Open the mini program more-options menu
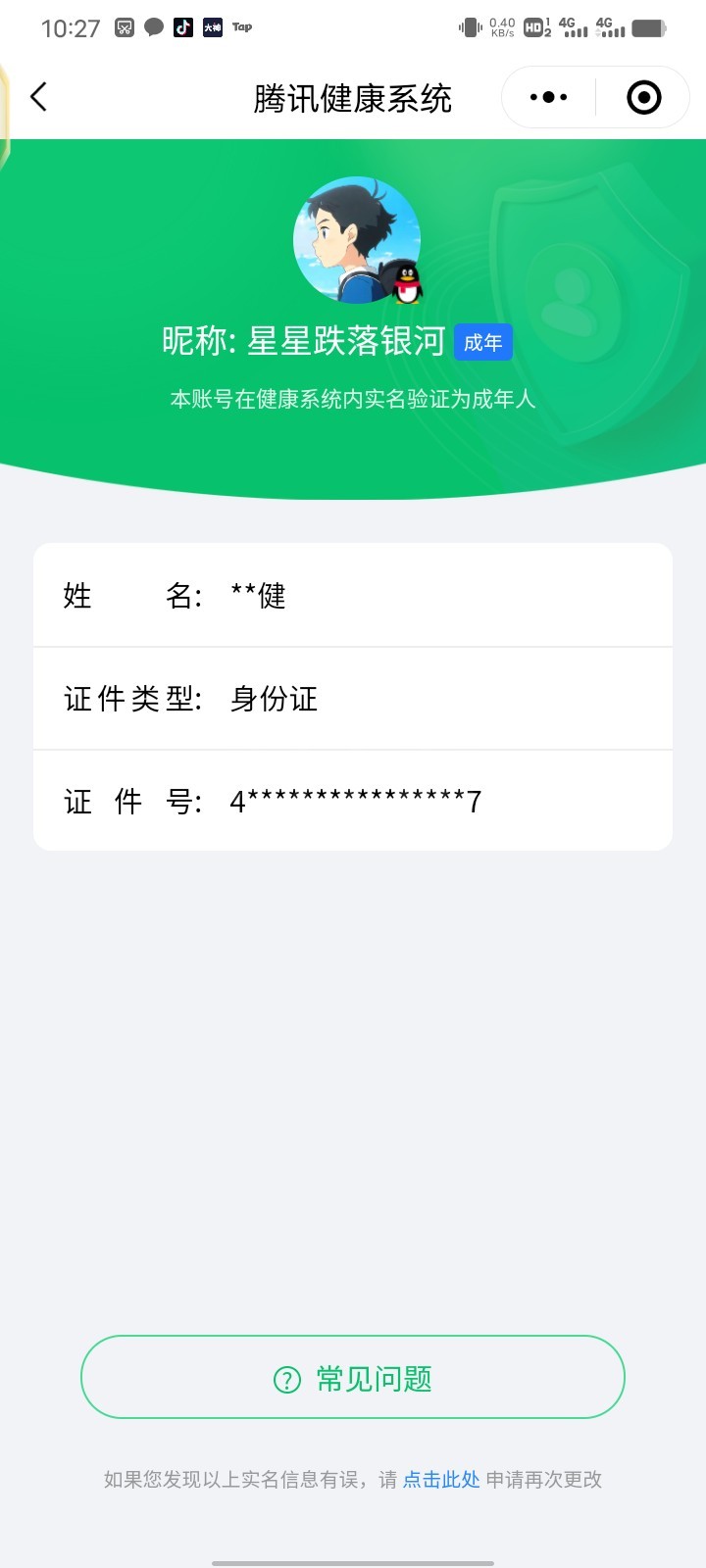The height and width of the screenshot is (1568, 706). tap(548, 97)
